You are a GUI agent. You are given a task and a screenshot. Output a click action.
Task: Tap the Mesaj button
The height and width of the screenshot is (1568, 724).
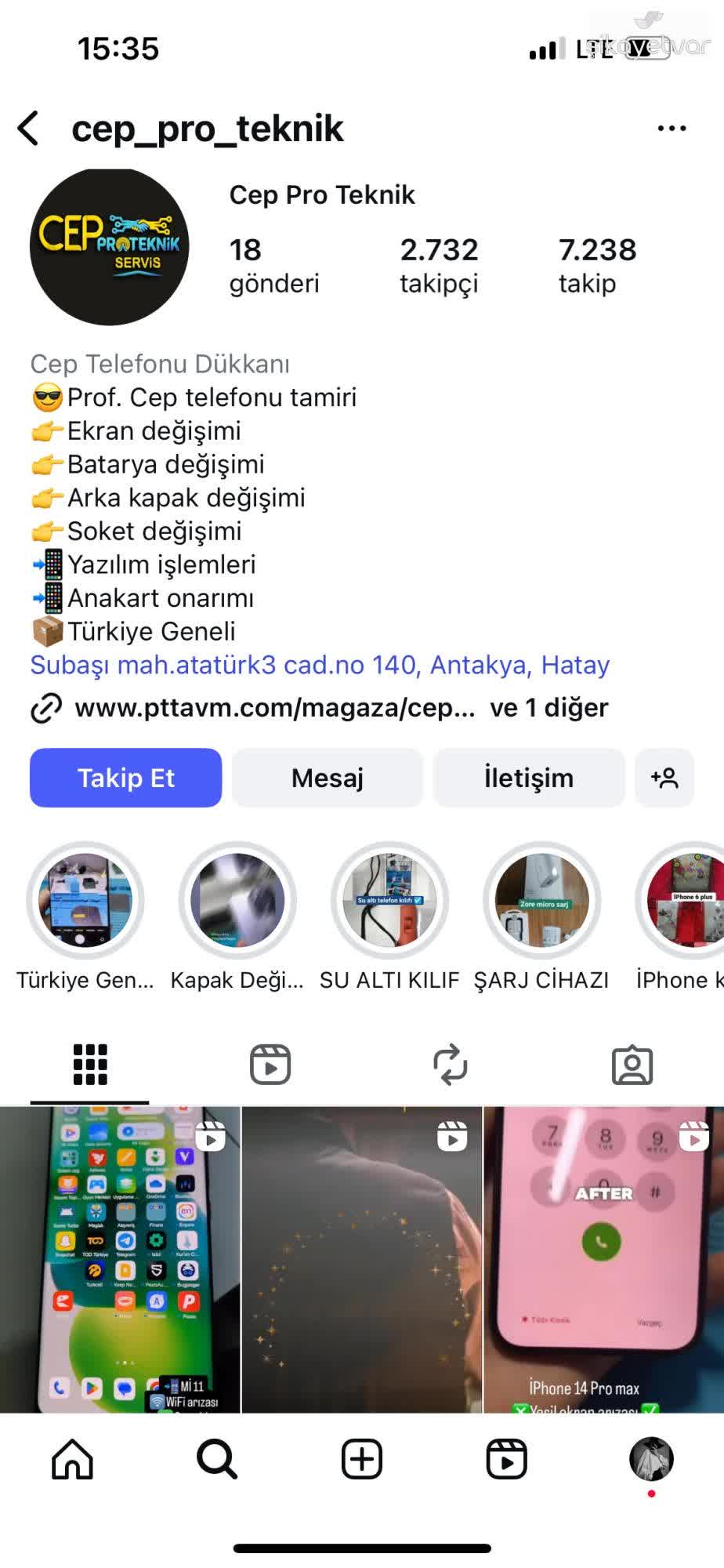[328, 778]
